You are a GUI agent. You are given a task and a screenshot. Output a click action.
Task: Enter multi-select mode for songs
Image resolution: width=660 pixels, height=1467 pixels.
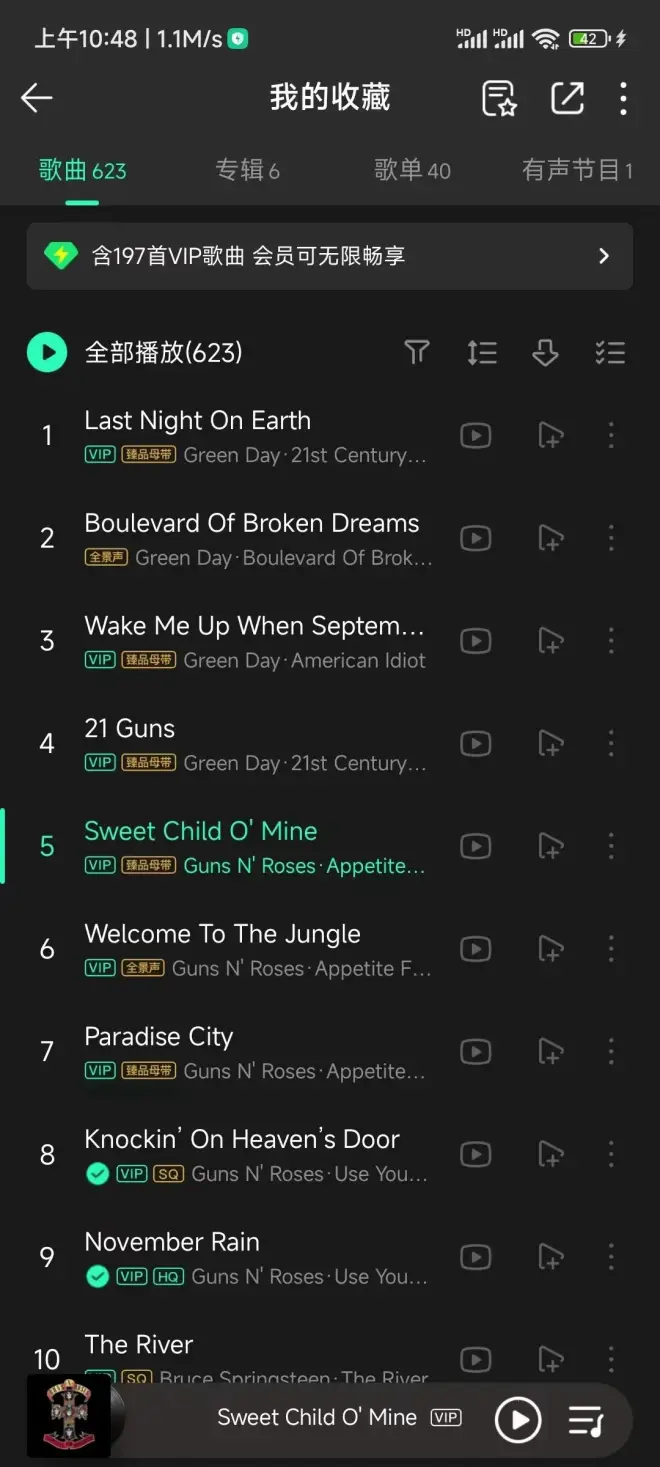click(x=609, y=352)
